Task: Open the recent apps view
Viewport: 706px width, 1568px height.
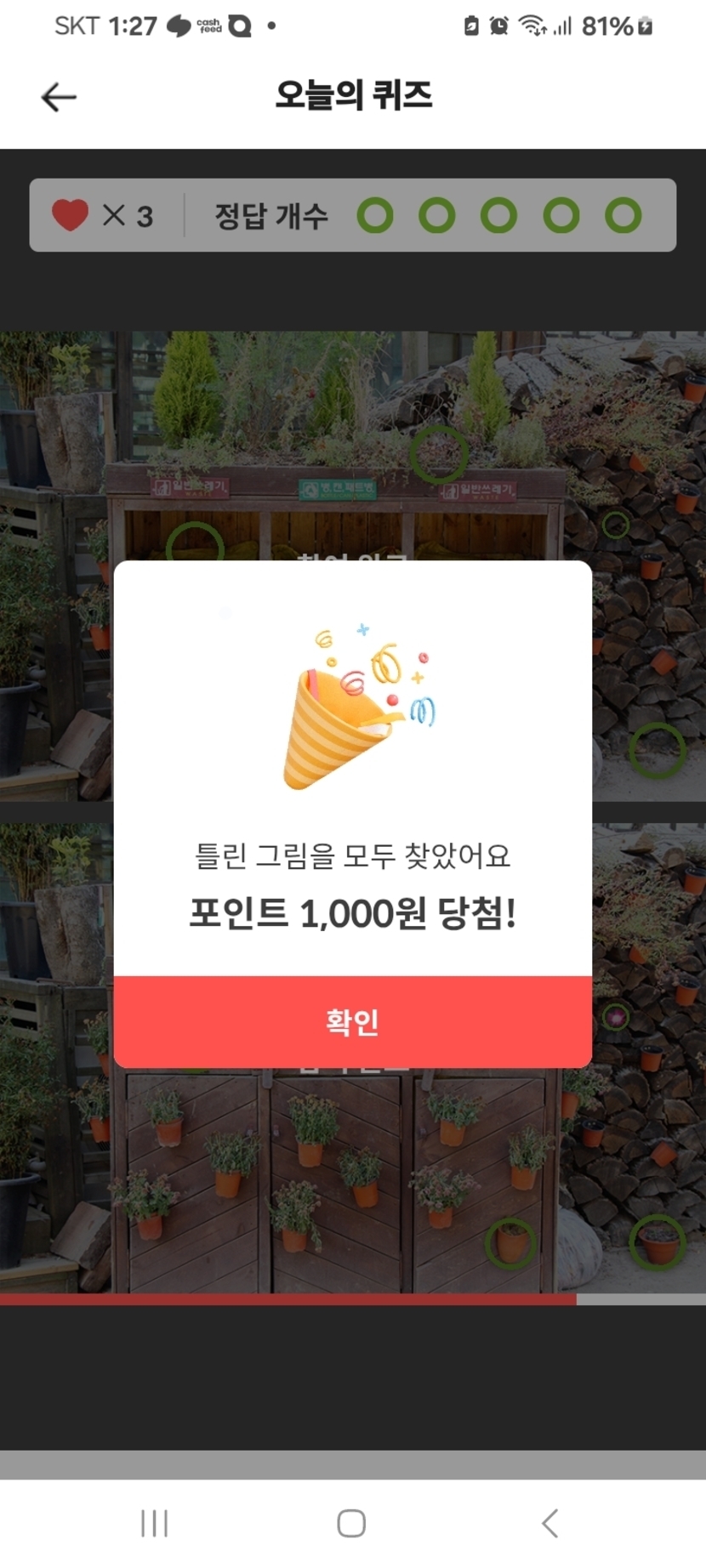Action: pyautogui.click(x=154, y=1523)
